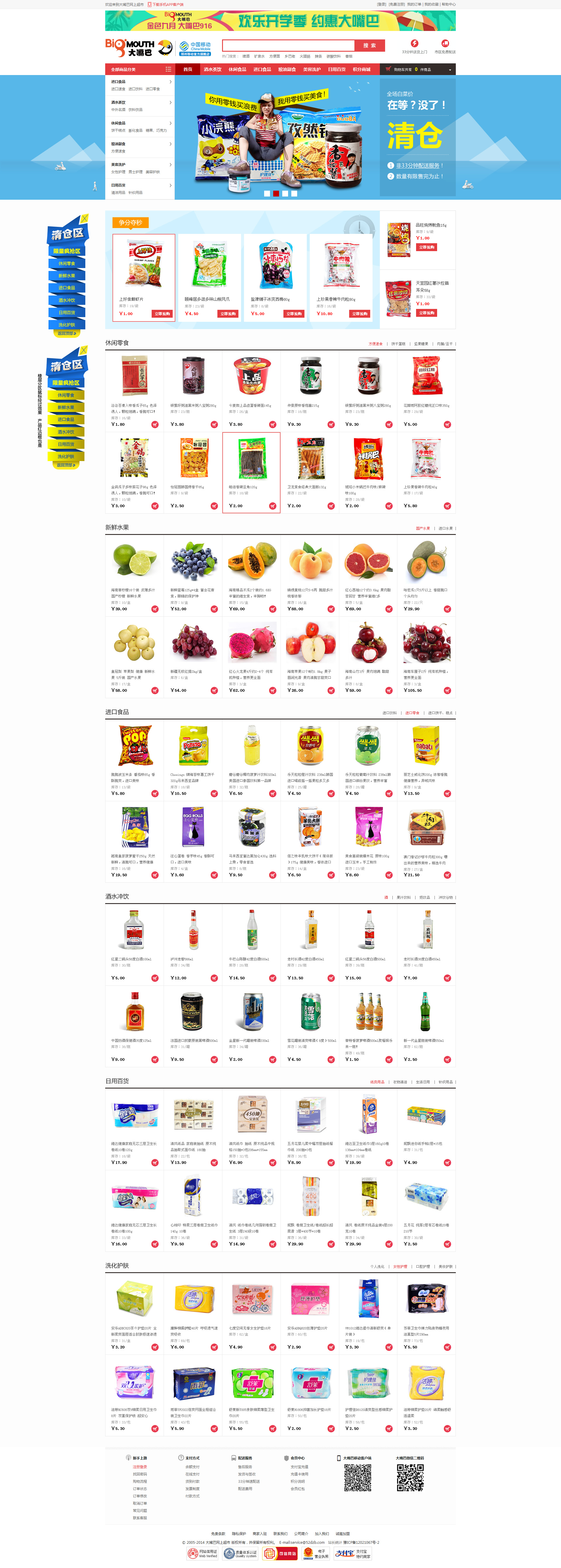Screen dimensions: 561x1568
Task: Open 饼干蛋糕 subcategory under 休闲零食
Action: click(398, 344)
